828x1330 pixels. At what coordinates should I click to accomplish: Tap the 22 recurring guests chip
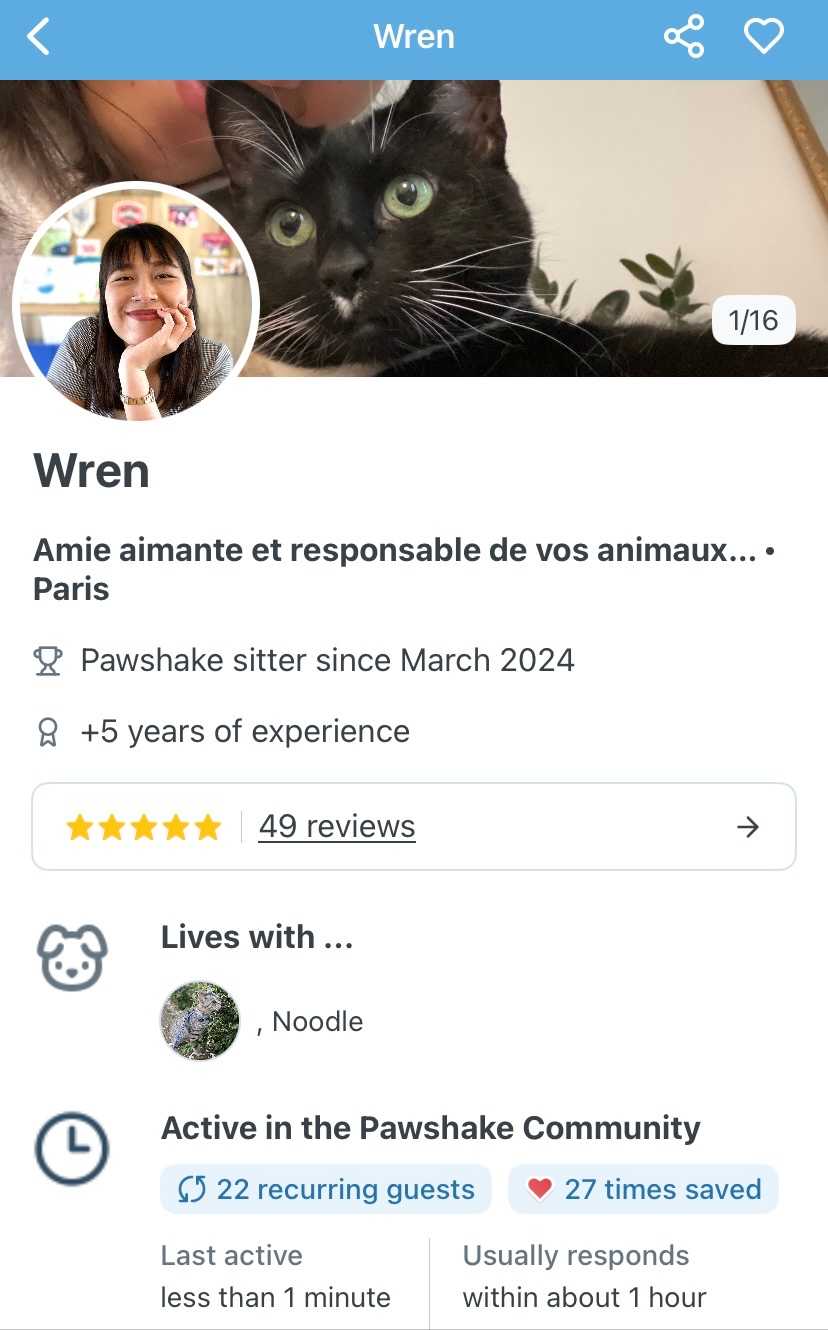point(326,1189)
